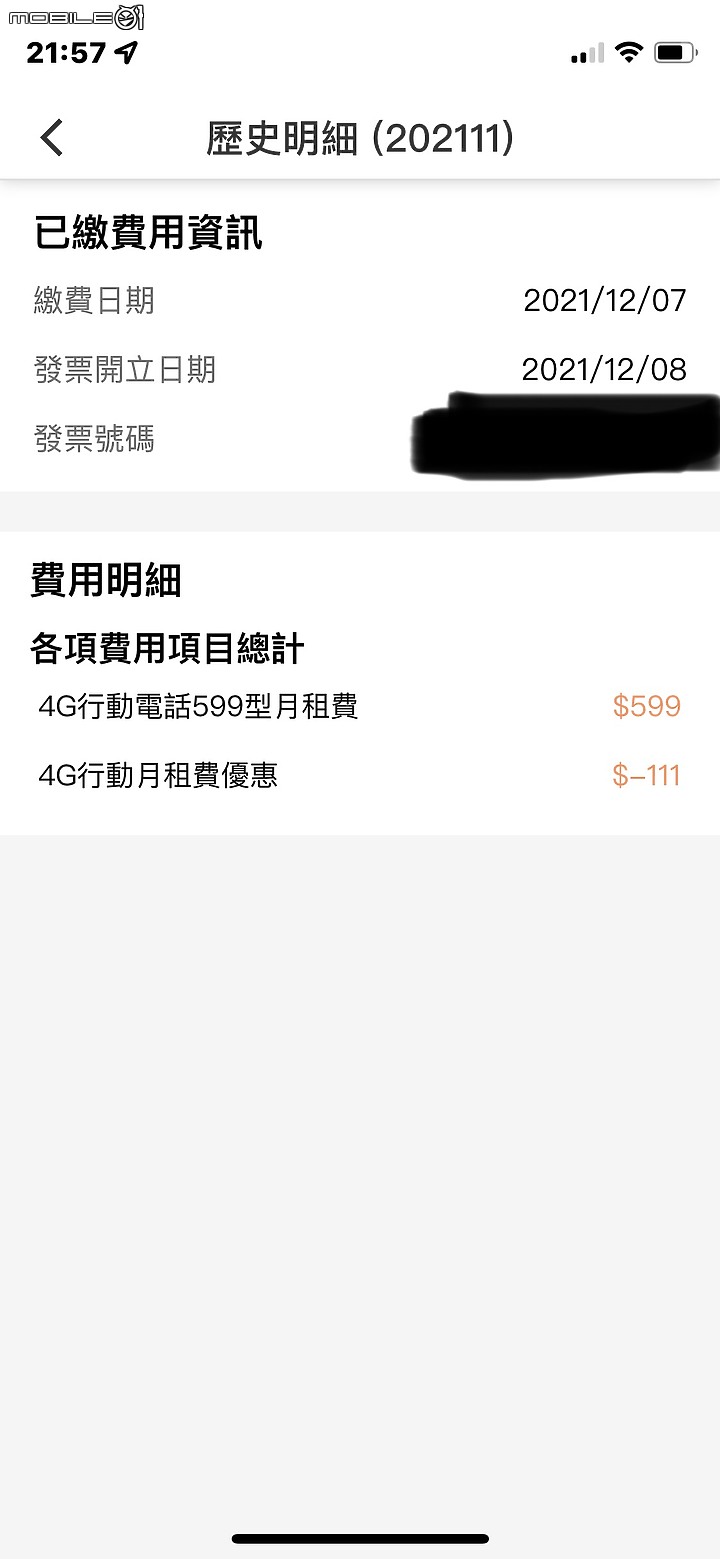
Task: Go back from the 歷史明細 page
Action: point(52,138)
